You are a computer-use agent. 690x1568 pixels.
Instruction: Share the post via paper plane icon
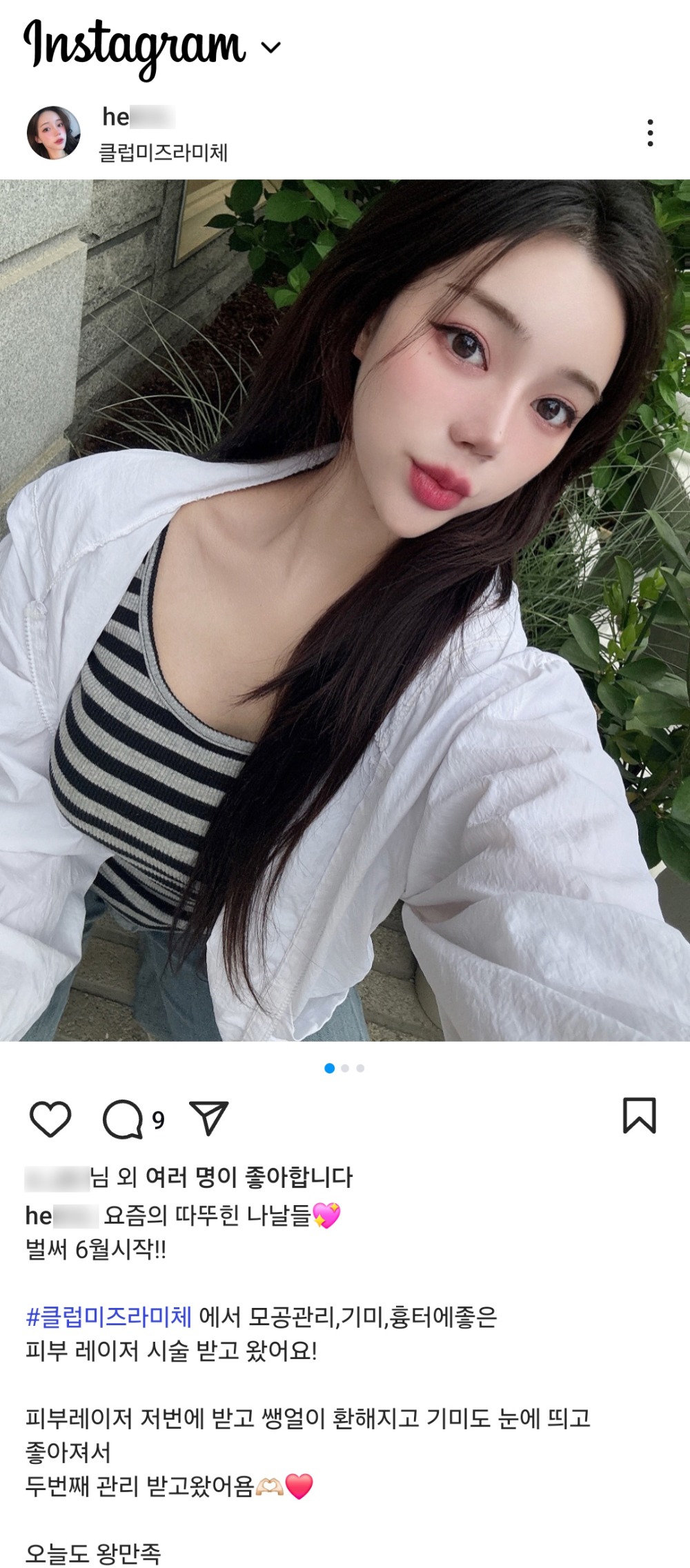click(x=208, y=1118)
